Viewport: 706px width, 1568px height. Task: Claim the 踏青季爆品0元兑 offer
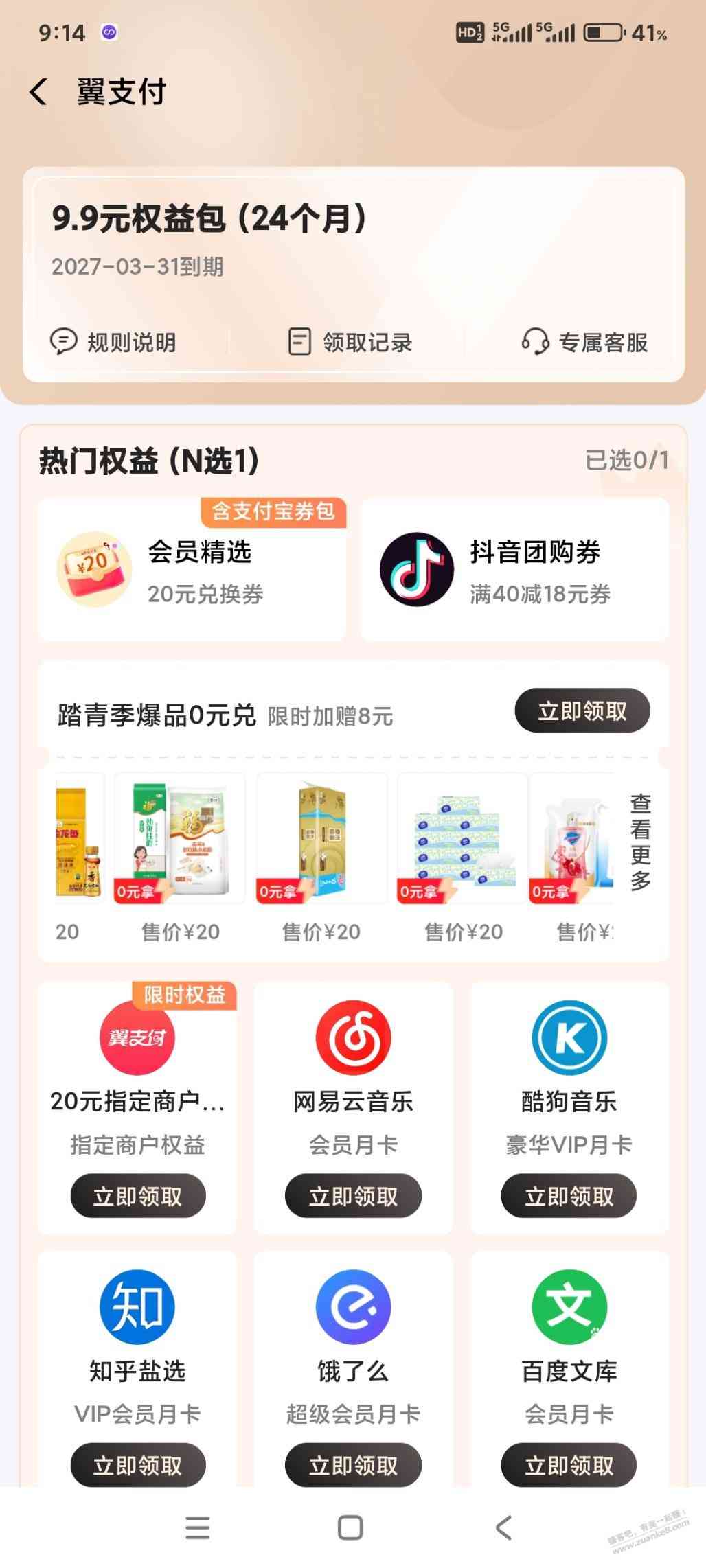coord(582,711)
